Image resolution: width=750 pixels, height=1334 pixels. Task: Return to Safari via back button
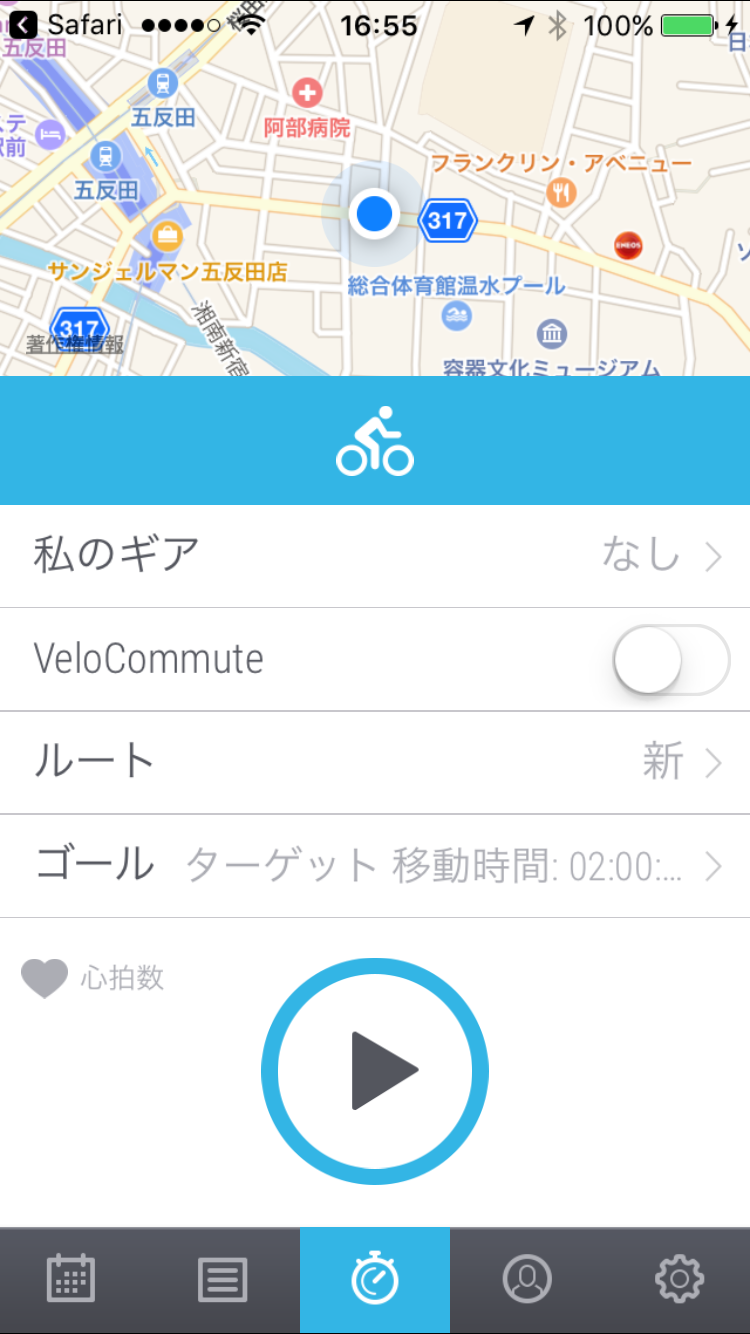(x=66, y=24)
